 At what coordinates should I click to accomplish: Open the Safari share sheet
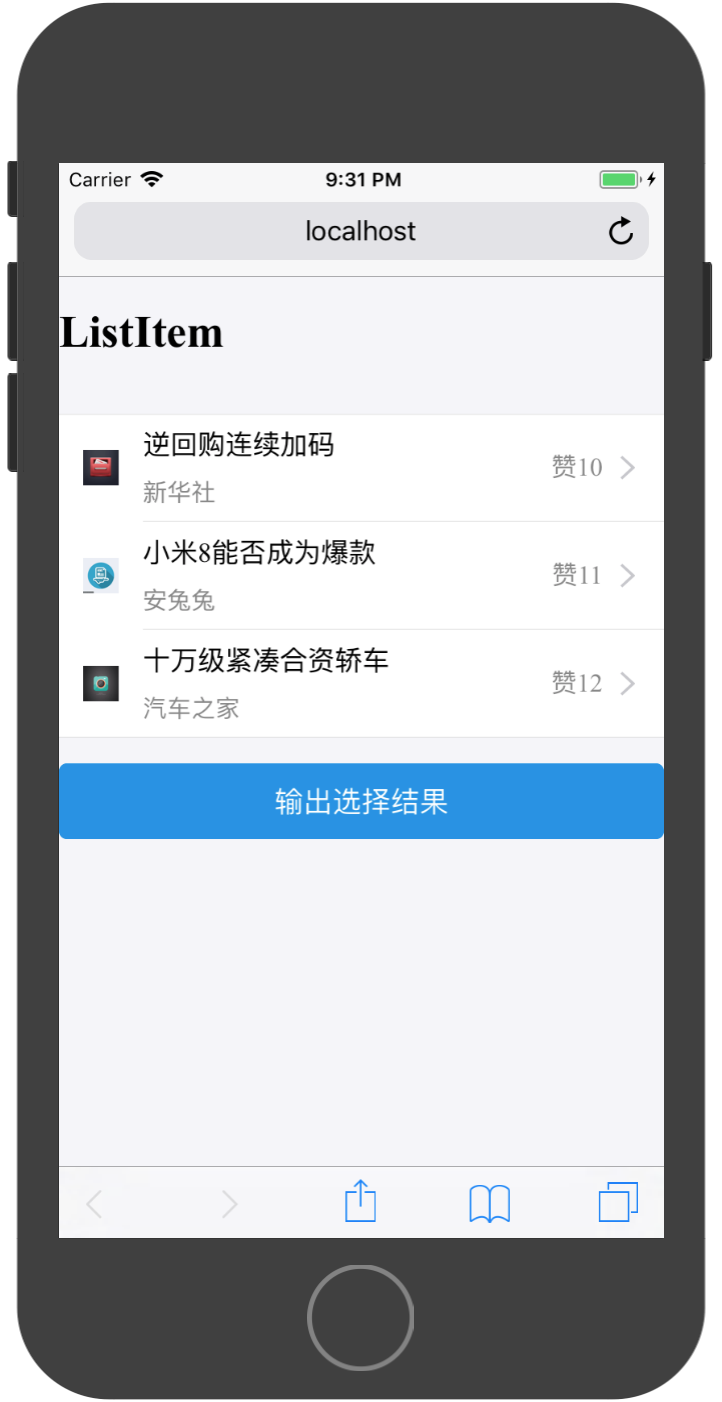pyautogui.click(x=360, y=1201)
